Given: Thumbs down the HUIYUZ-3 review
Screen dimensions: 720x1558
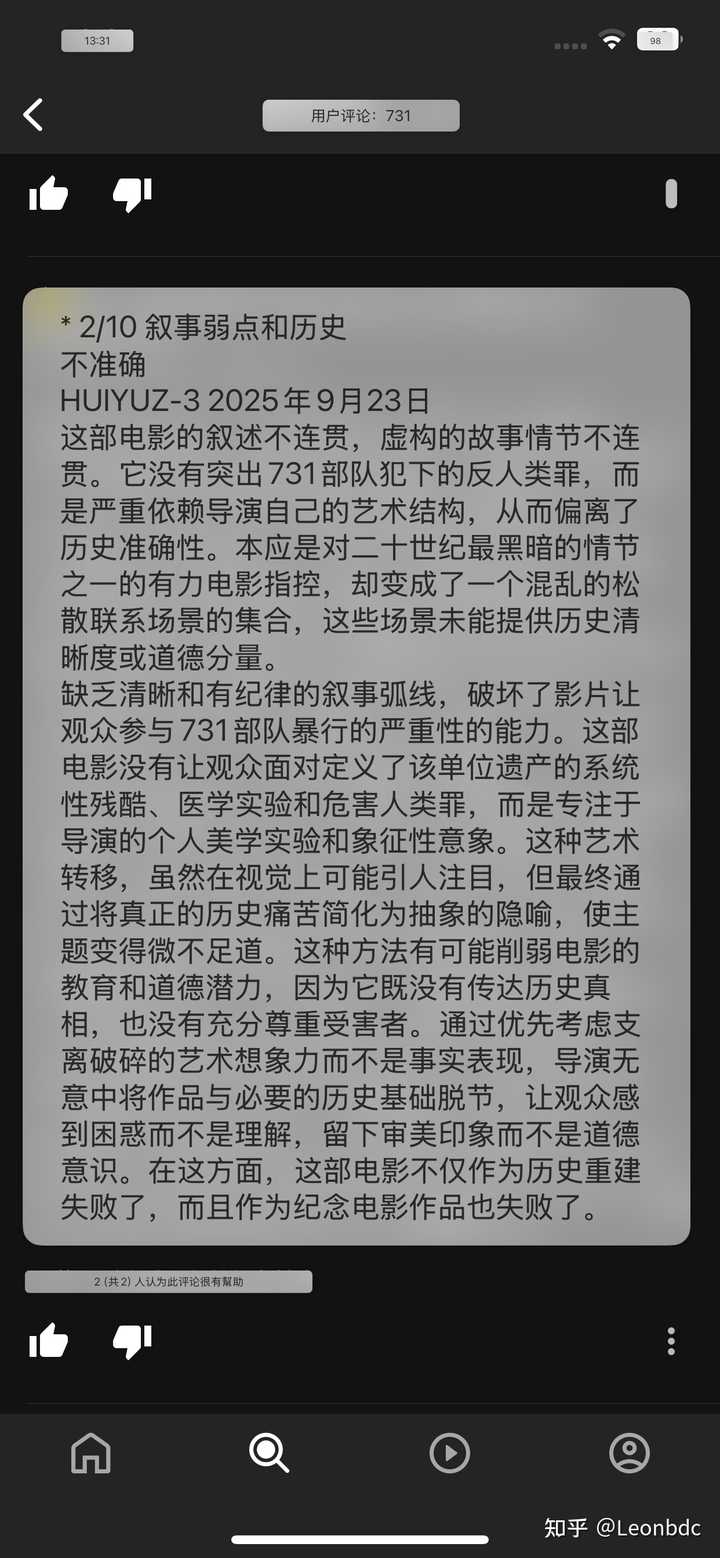Looking at the screenshot, I should (132, 1341).
